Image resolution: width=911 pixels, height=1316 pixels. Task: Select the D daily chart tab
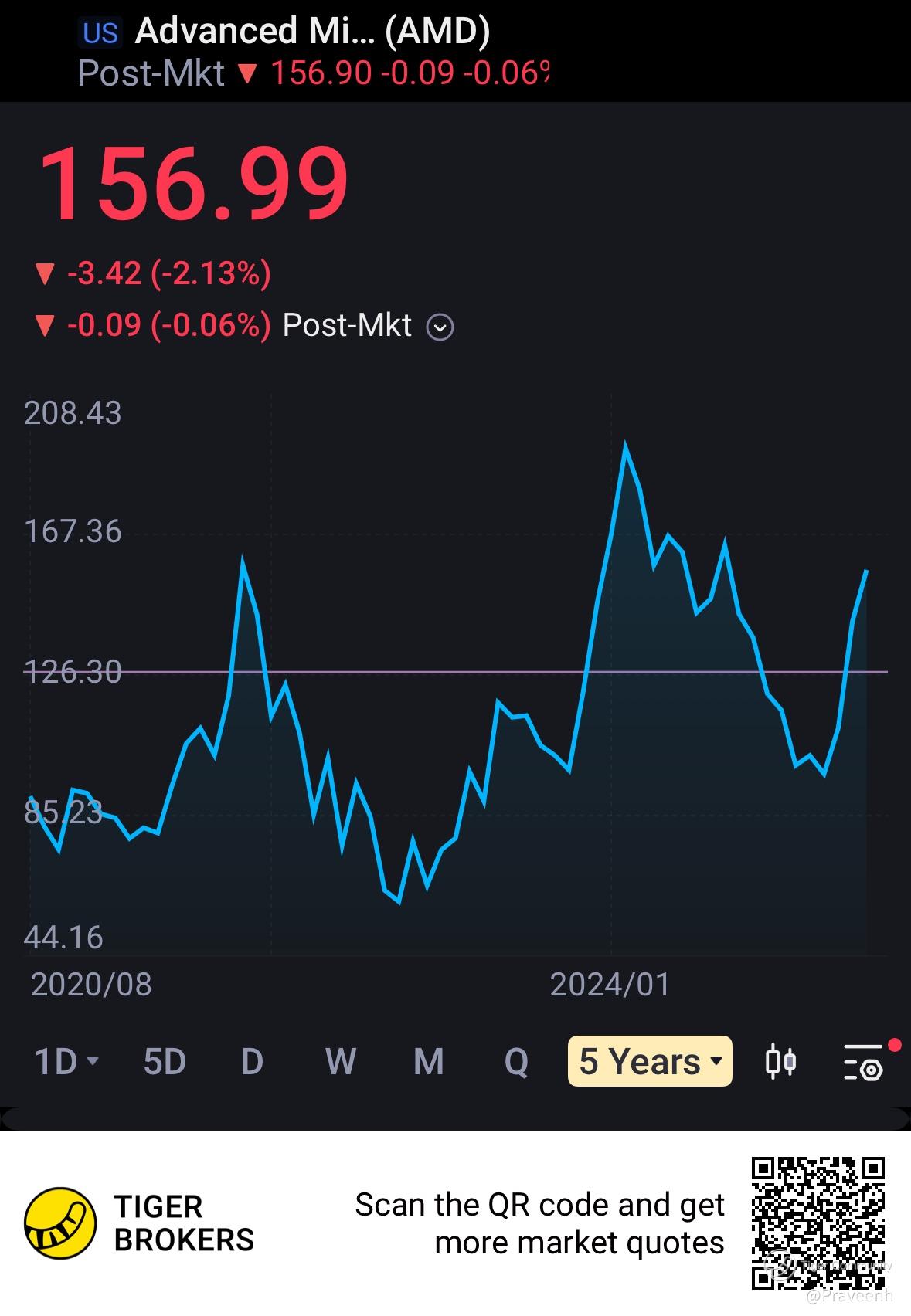coord(252,1062)
